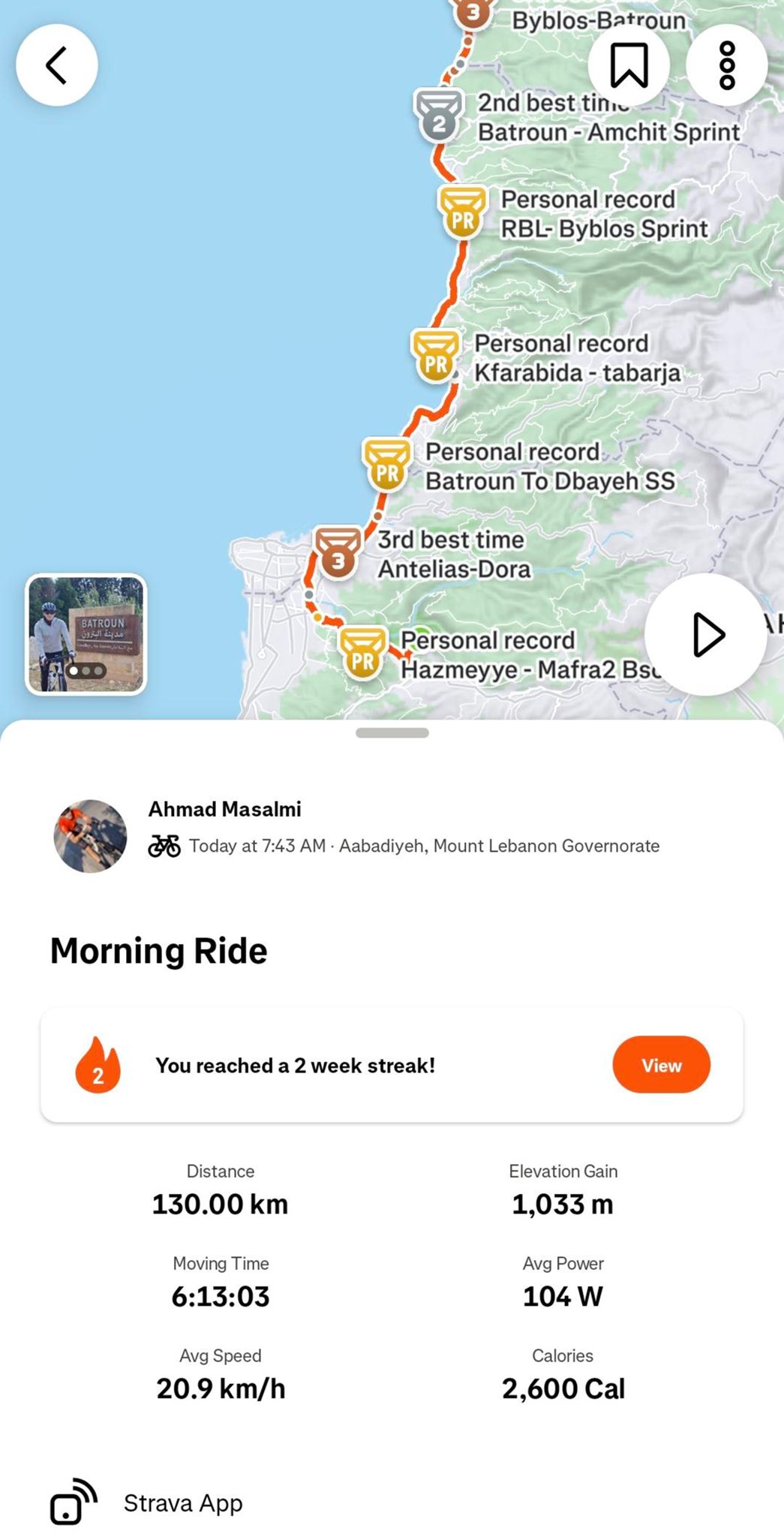784x1537 pixels.
Task: Select the Hazmeyye - Mafra2 PR marker
Action: 363,653
